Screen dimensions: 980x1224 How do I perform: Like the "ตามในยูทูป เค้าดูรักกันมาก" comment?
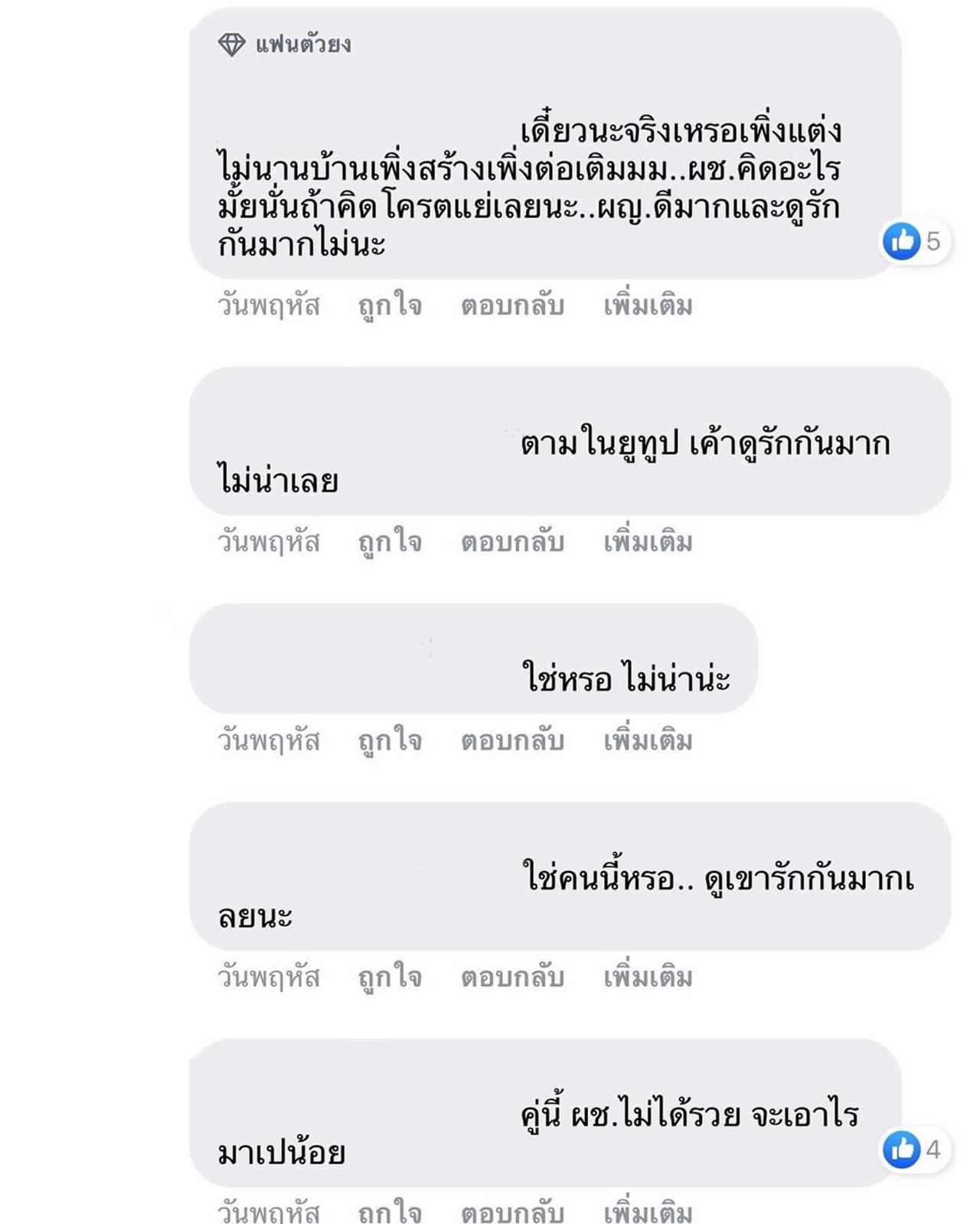(x=390, y=542)
